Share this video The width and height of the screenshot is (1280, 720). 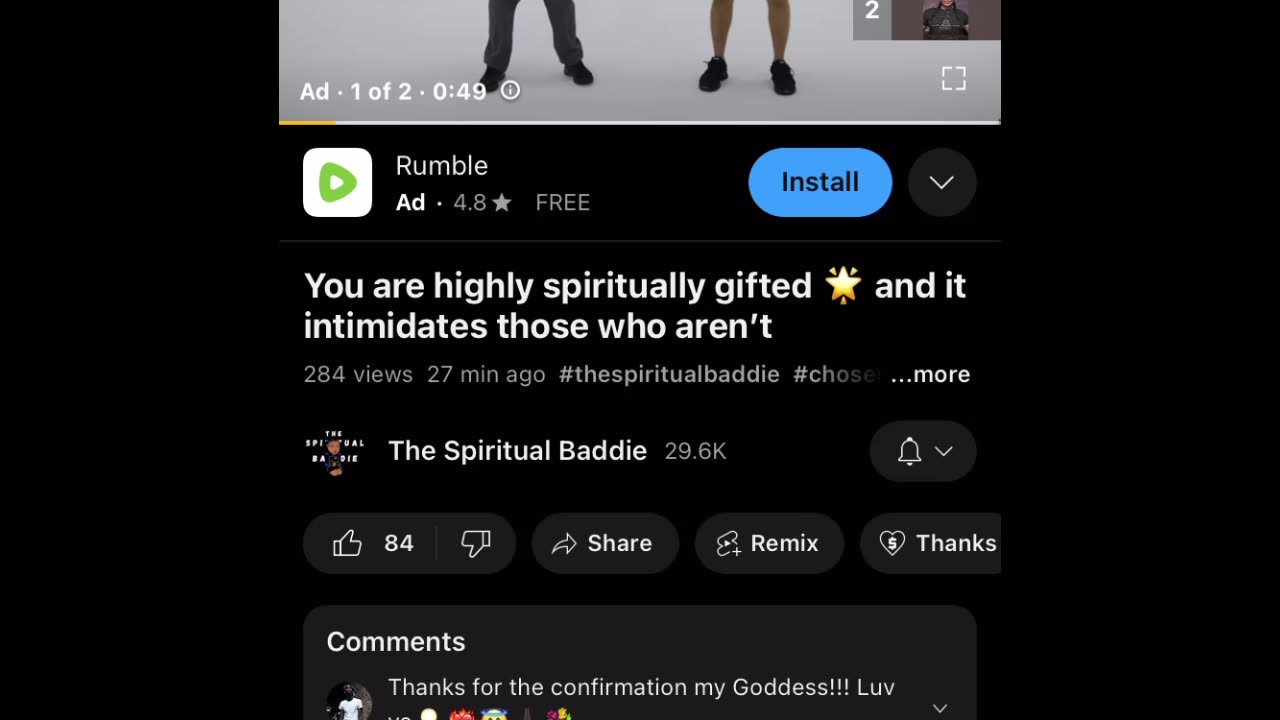point(605,543)
